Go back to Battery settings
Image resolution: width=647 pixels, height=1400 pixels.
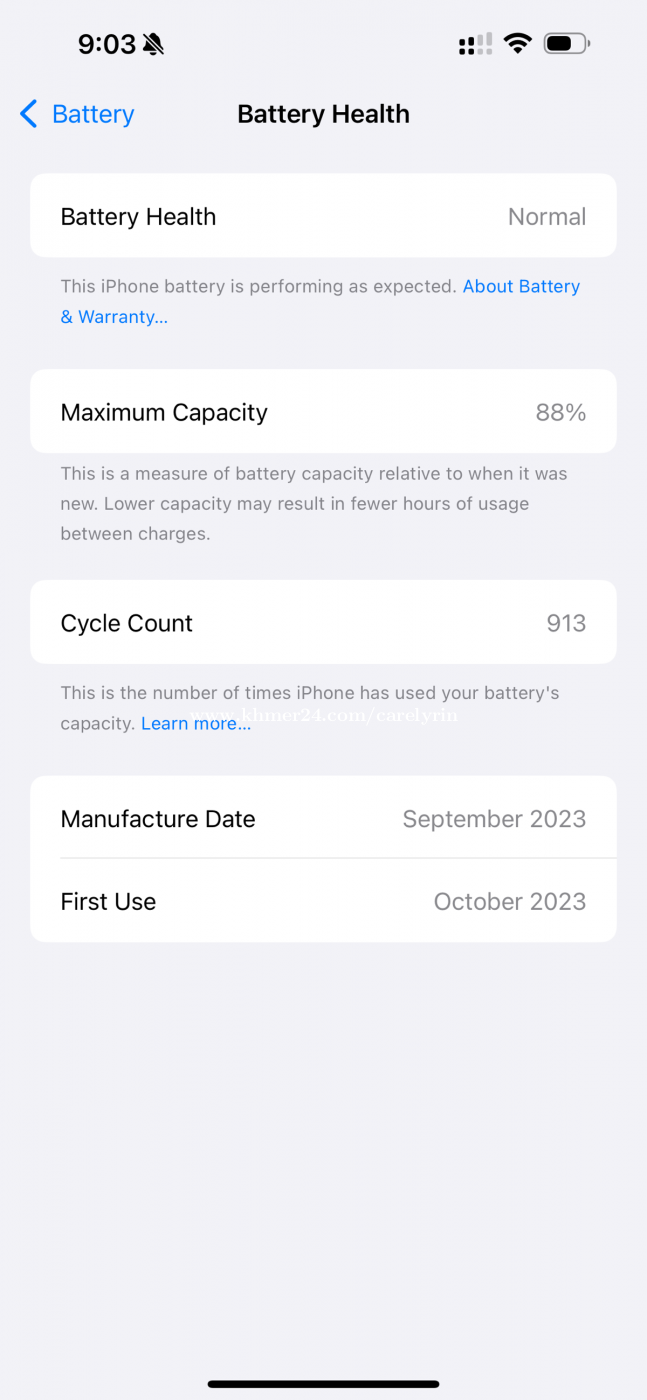click(77, 115)
